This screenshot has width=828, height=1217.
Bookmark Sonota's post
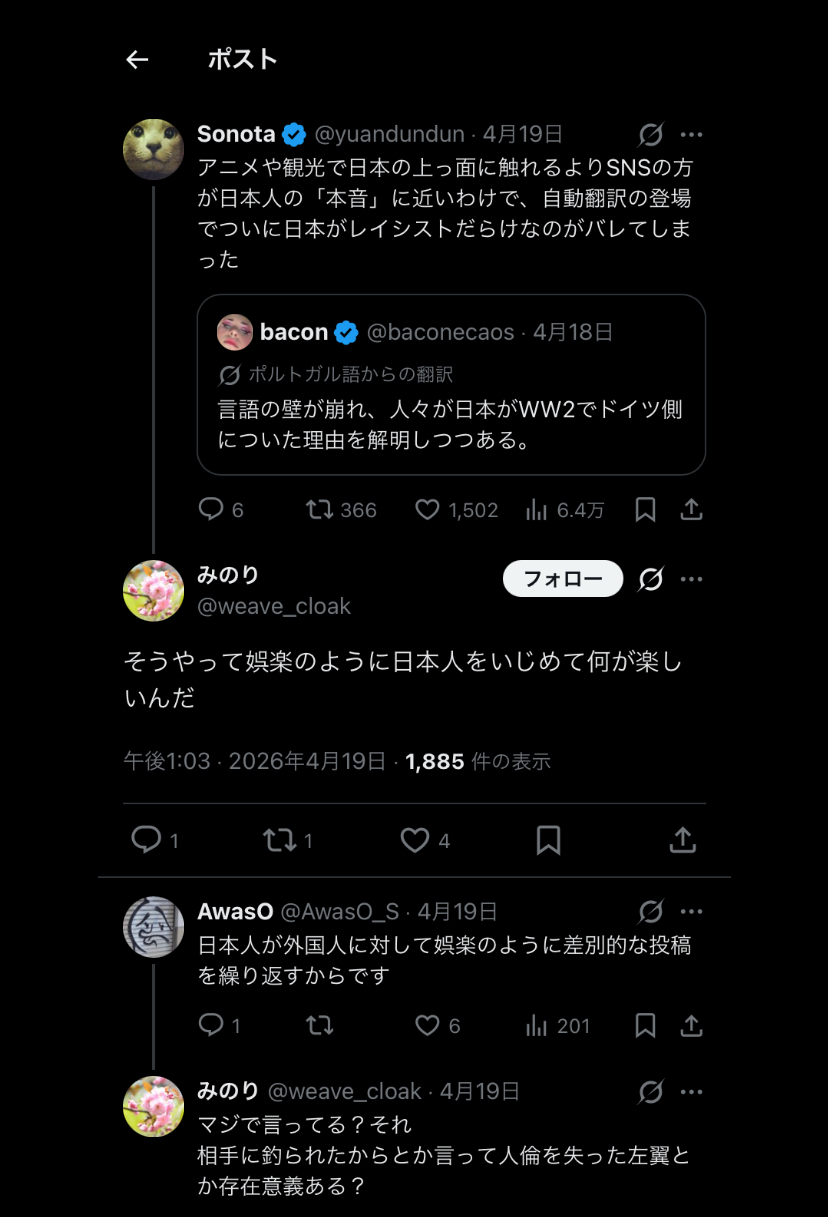point(645,510)
